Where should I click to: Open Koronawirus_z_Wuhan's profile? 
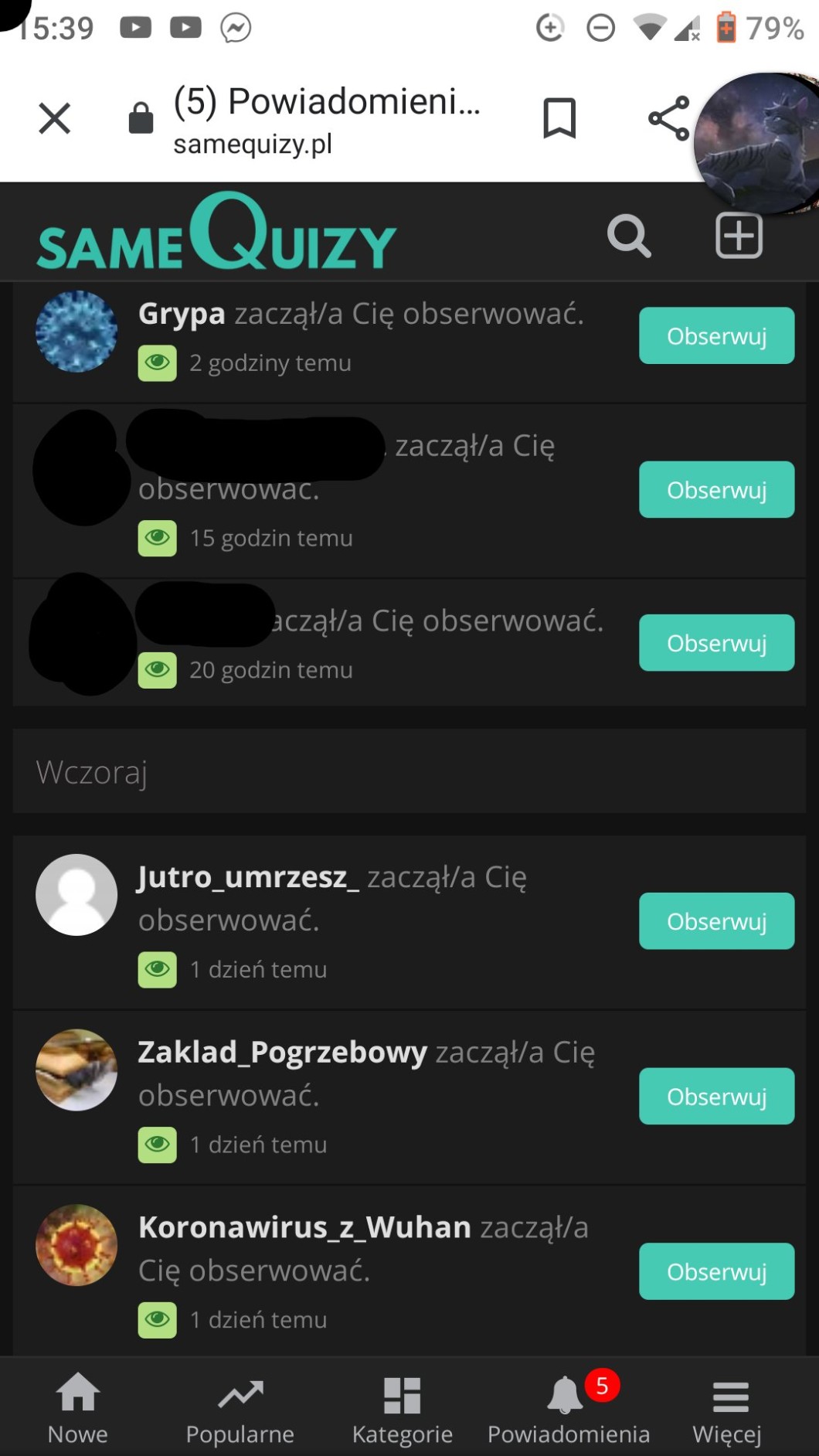tap(304, 1228)
